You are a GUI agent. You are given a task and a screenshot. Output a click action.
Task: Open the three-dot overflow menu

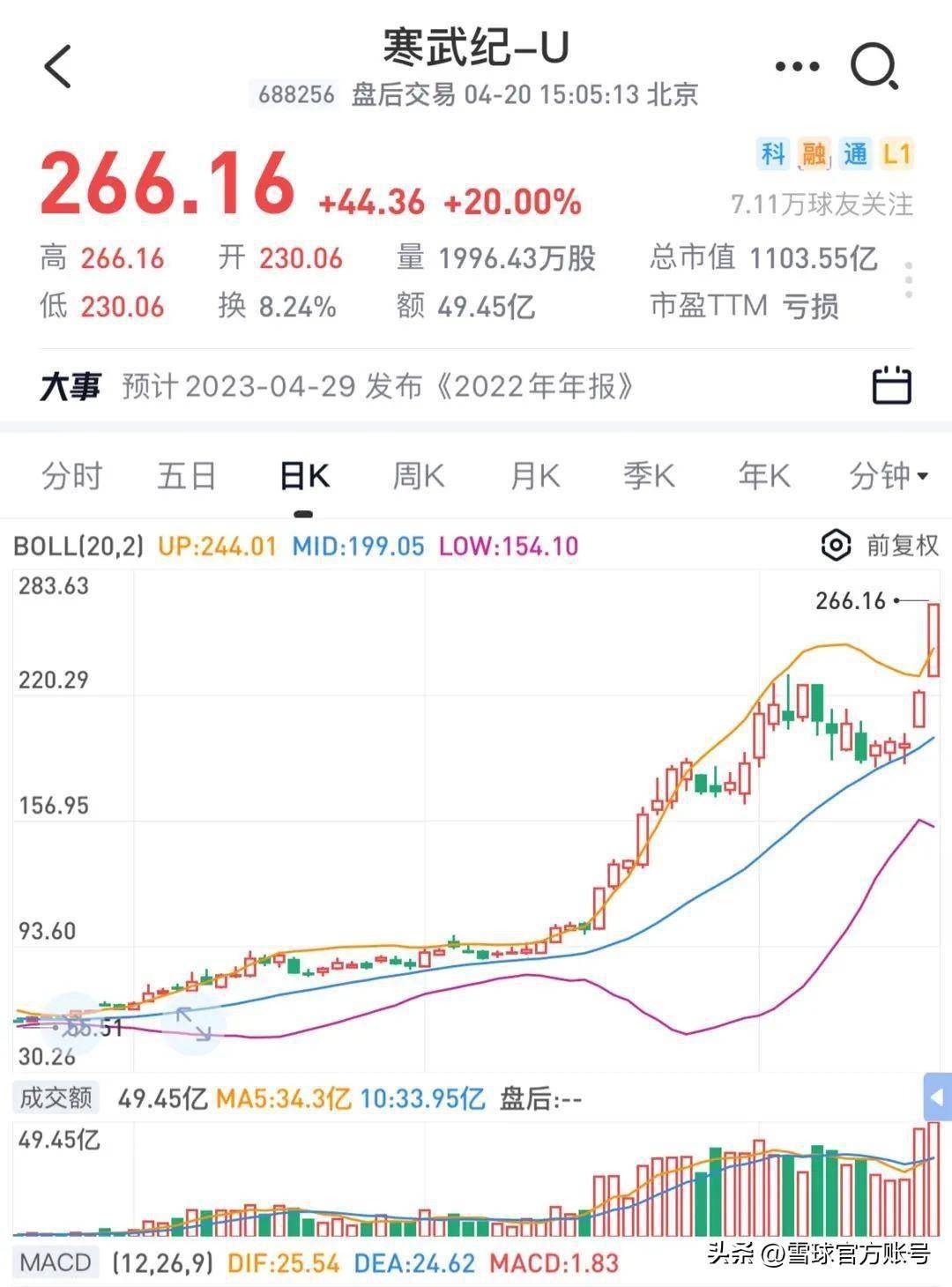[797, 66]
